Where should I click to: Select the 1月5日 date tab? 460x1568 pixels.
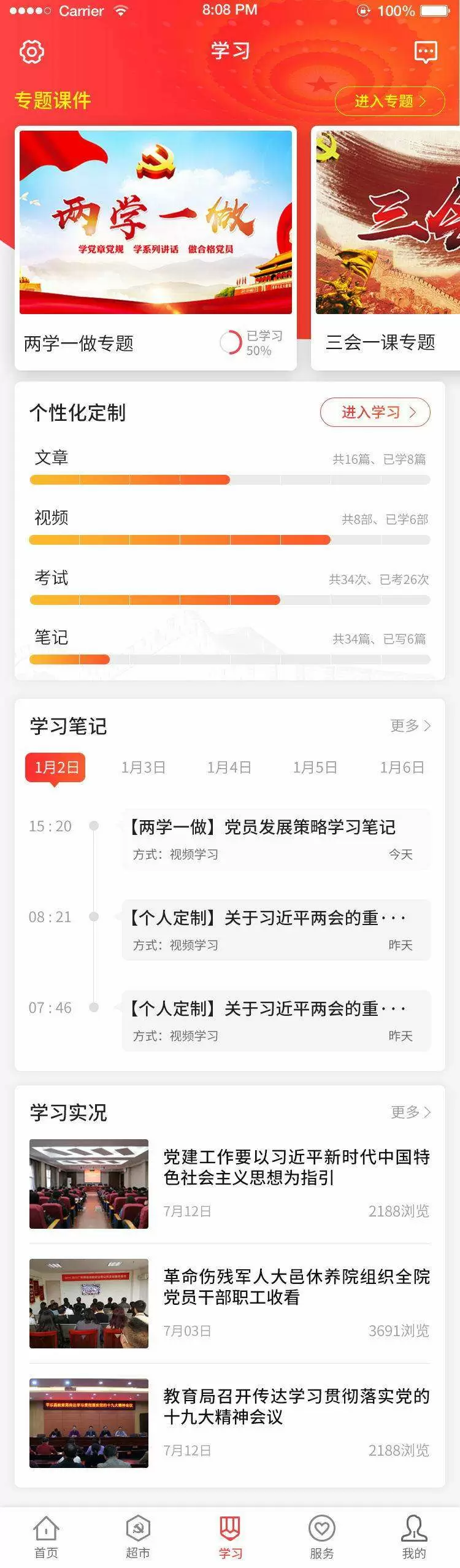(315, 767)
